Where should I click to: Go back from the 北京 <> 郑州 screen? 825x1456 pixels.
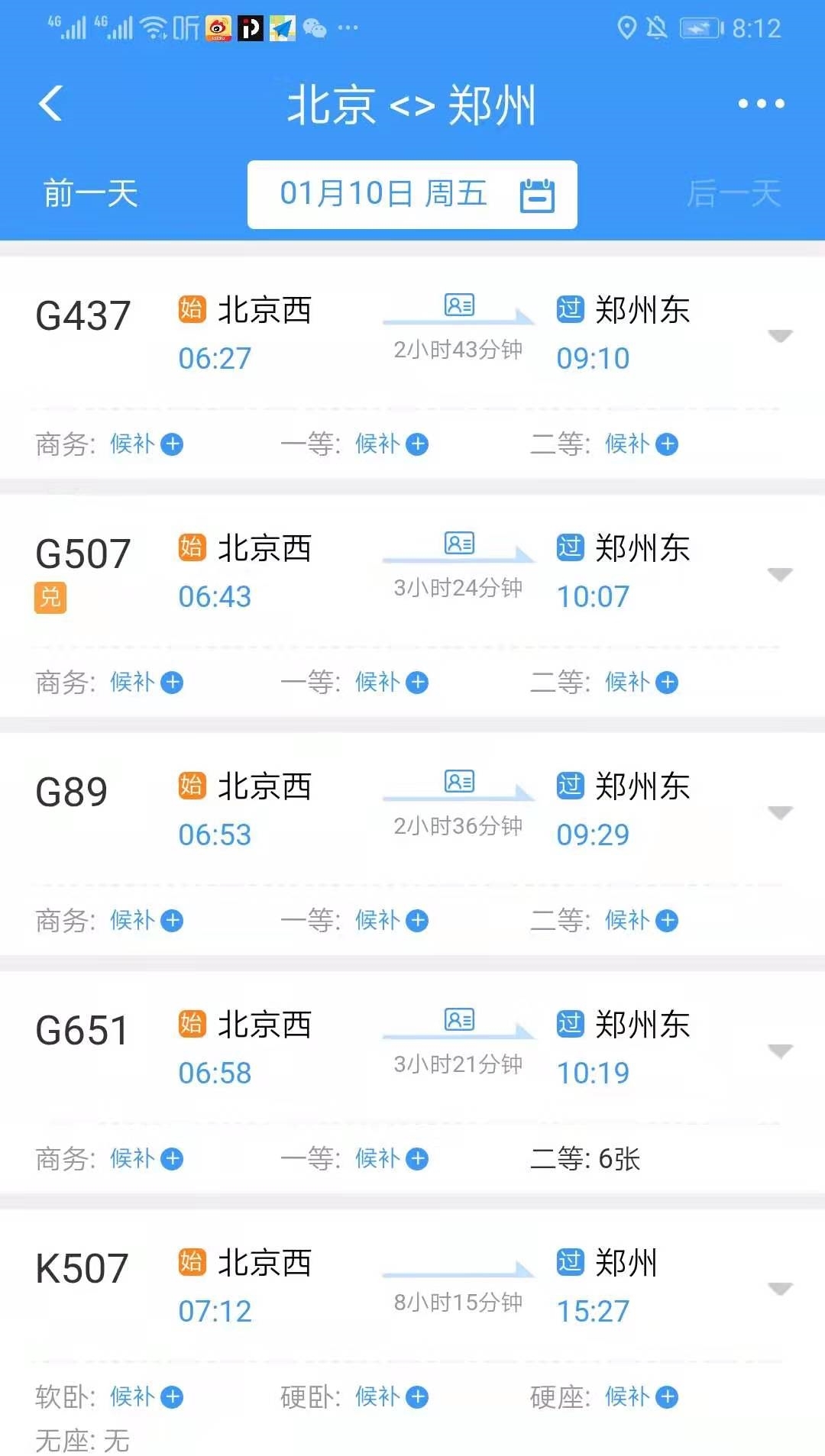point(50,104)
